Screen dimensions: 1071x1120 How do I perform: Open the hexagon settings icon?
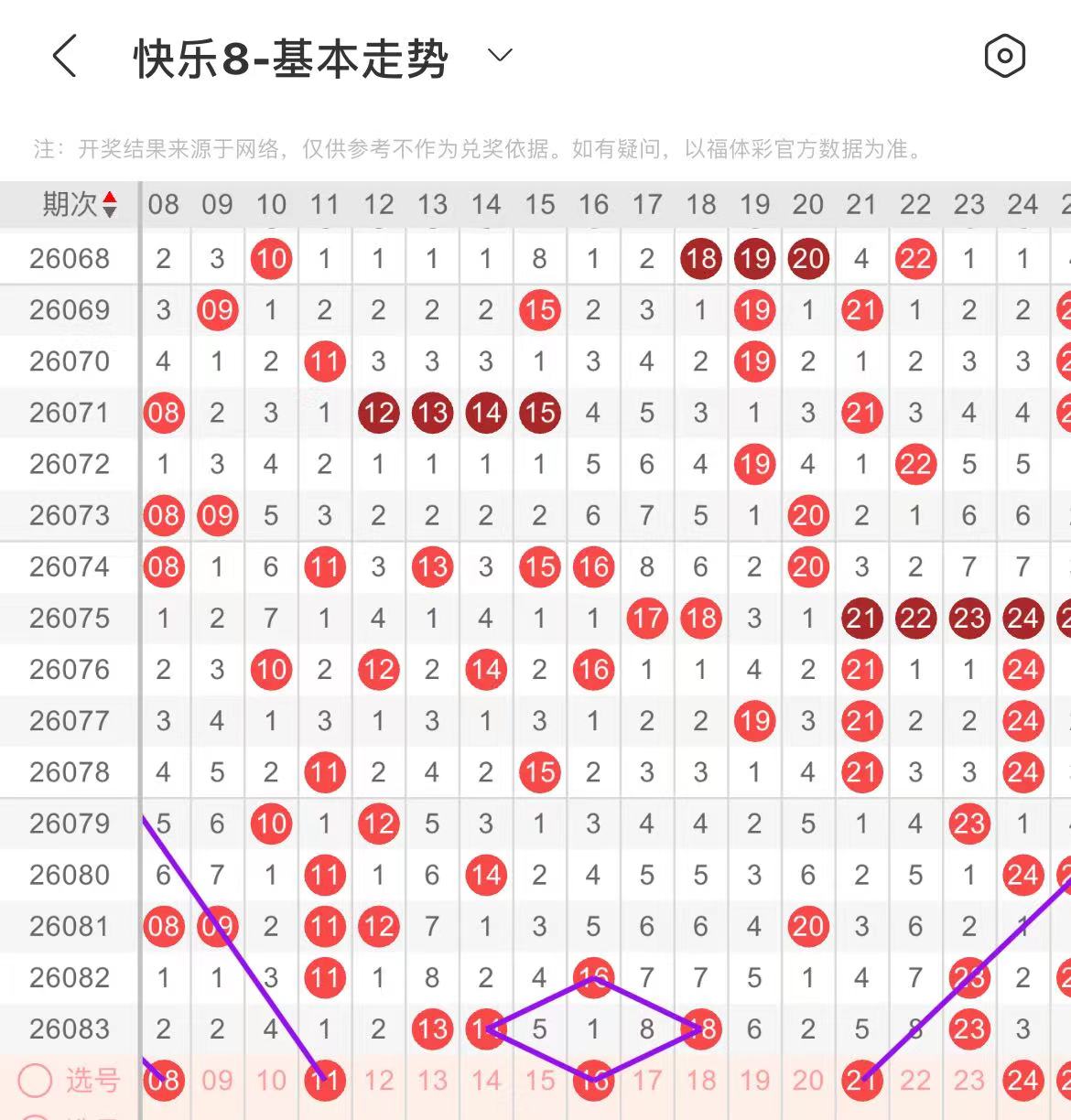[x=1004, y=57]
